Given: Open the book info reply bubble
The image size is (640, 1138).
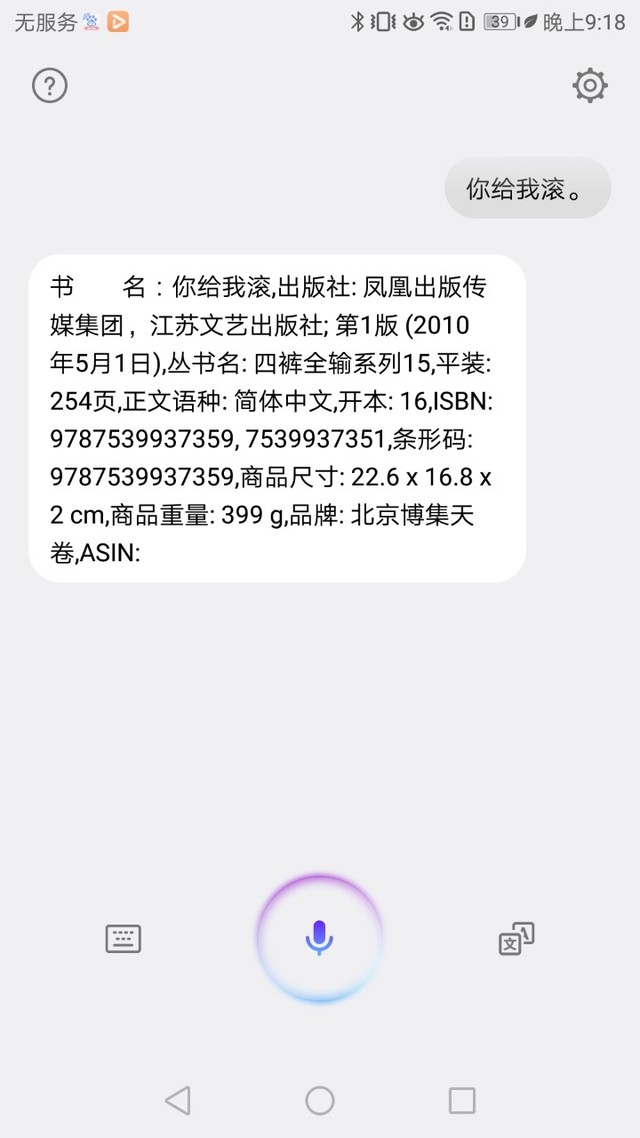Looking at the screenshot, I should click(277, 419).
